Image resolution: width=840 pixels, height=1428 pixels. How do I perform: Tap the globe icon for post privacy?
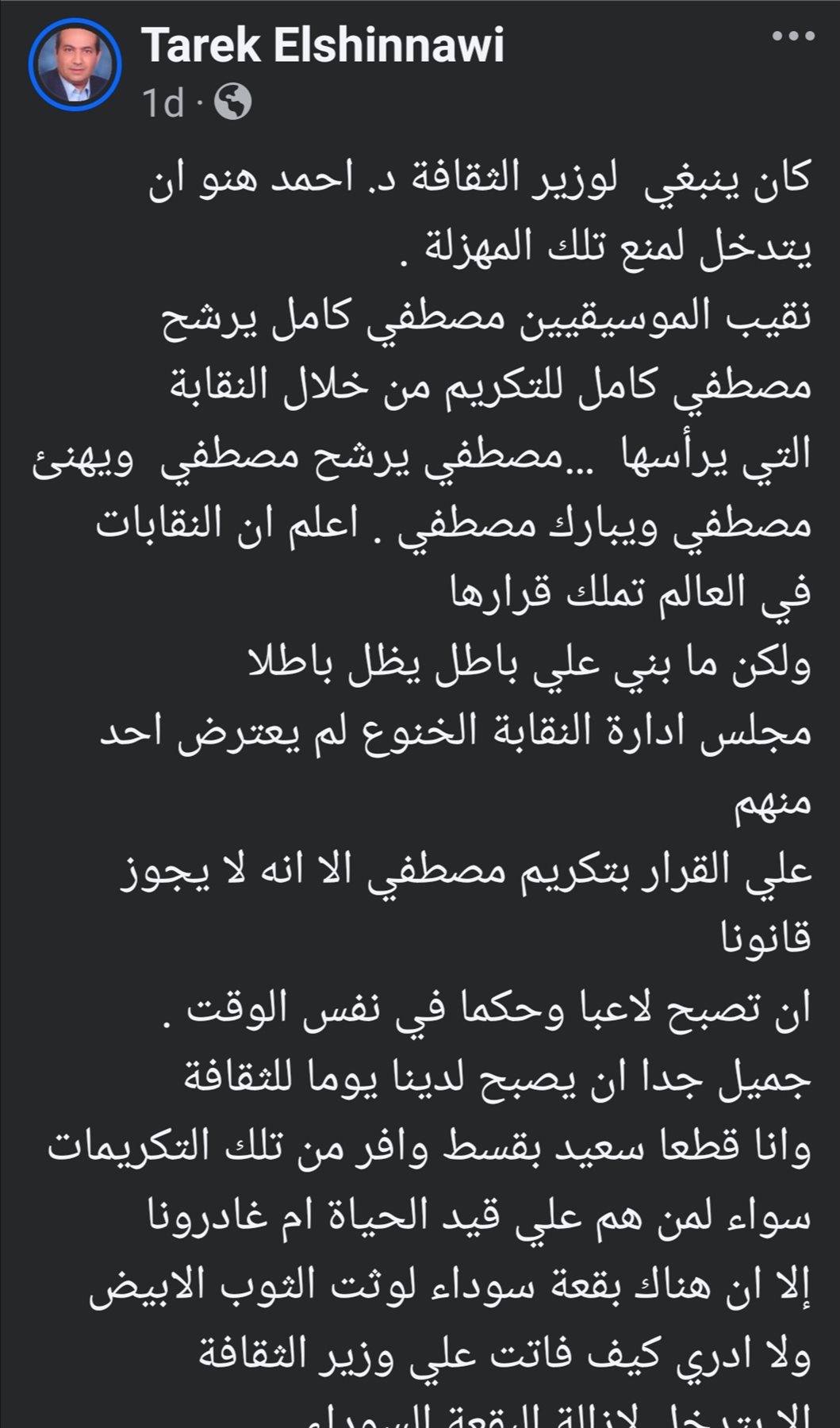coord(233,102)
